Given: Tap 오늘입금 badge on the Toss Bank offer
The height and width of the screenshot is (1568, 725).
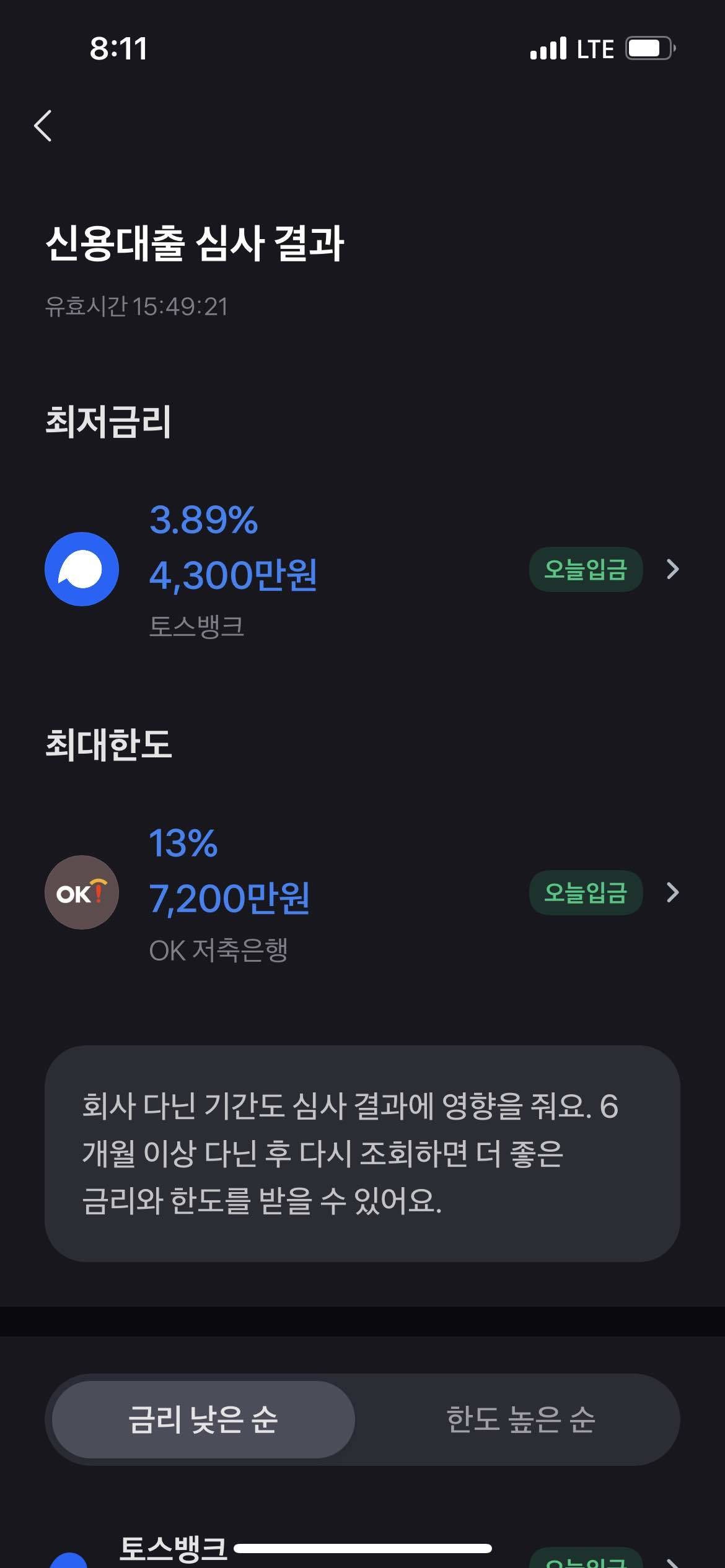Looking at the screenshot, I should point(586,568).
